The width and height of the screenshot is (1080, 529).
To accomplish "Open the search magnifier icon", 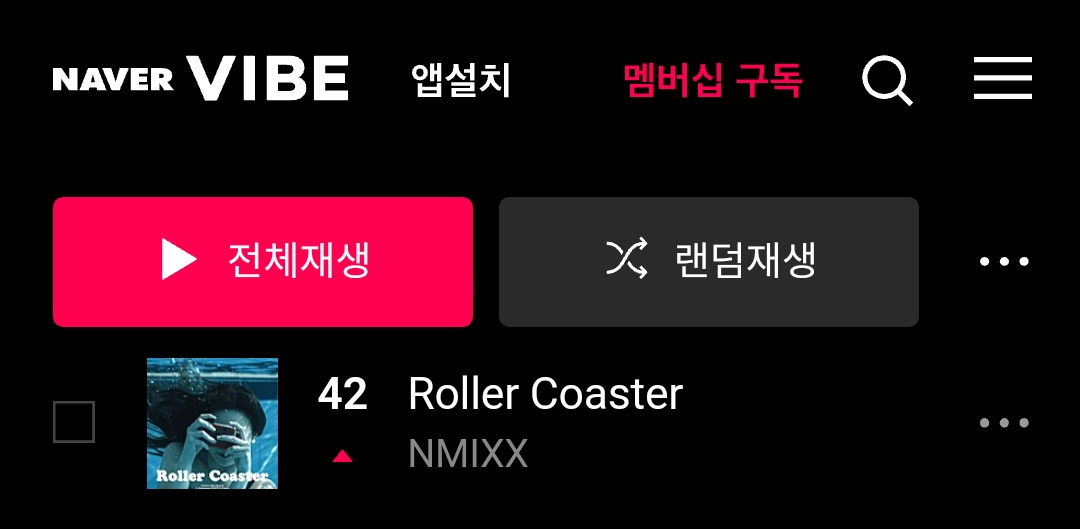I will coord(887,79).
